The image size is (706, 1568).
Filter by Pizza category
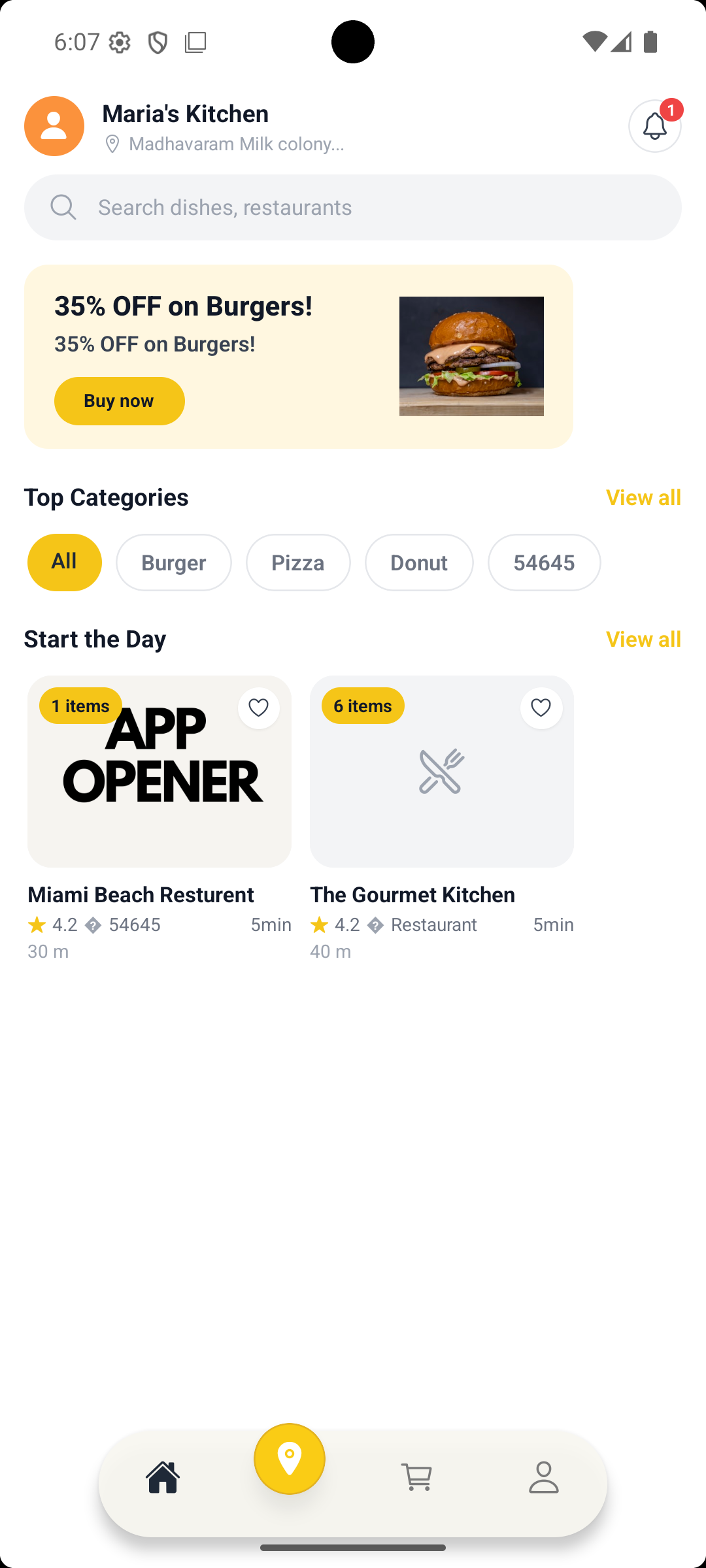tap(298, 563)
